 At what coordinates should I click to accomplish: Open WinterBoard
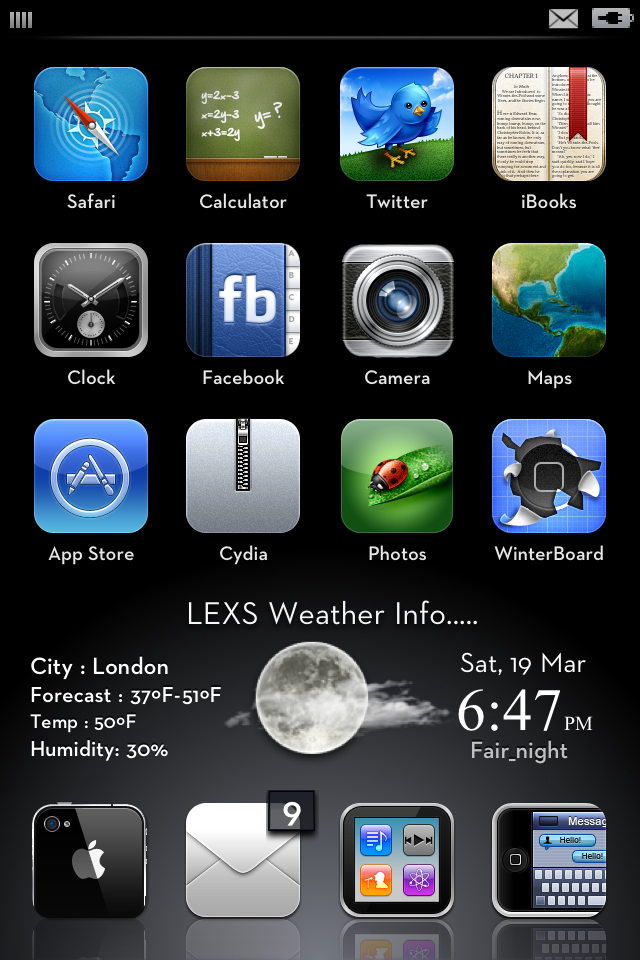click(x=549, y=476)
